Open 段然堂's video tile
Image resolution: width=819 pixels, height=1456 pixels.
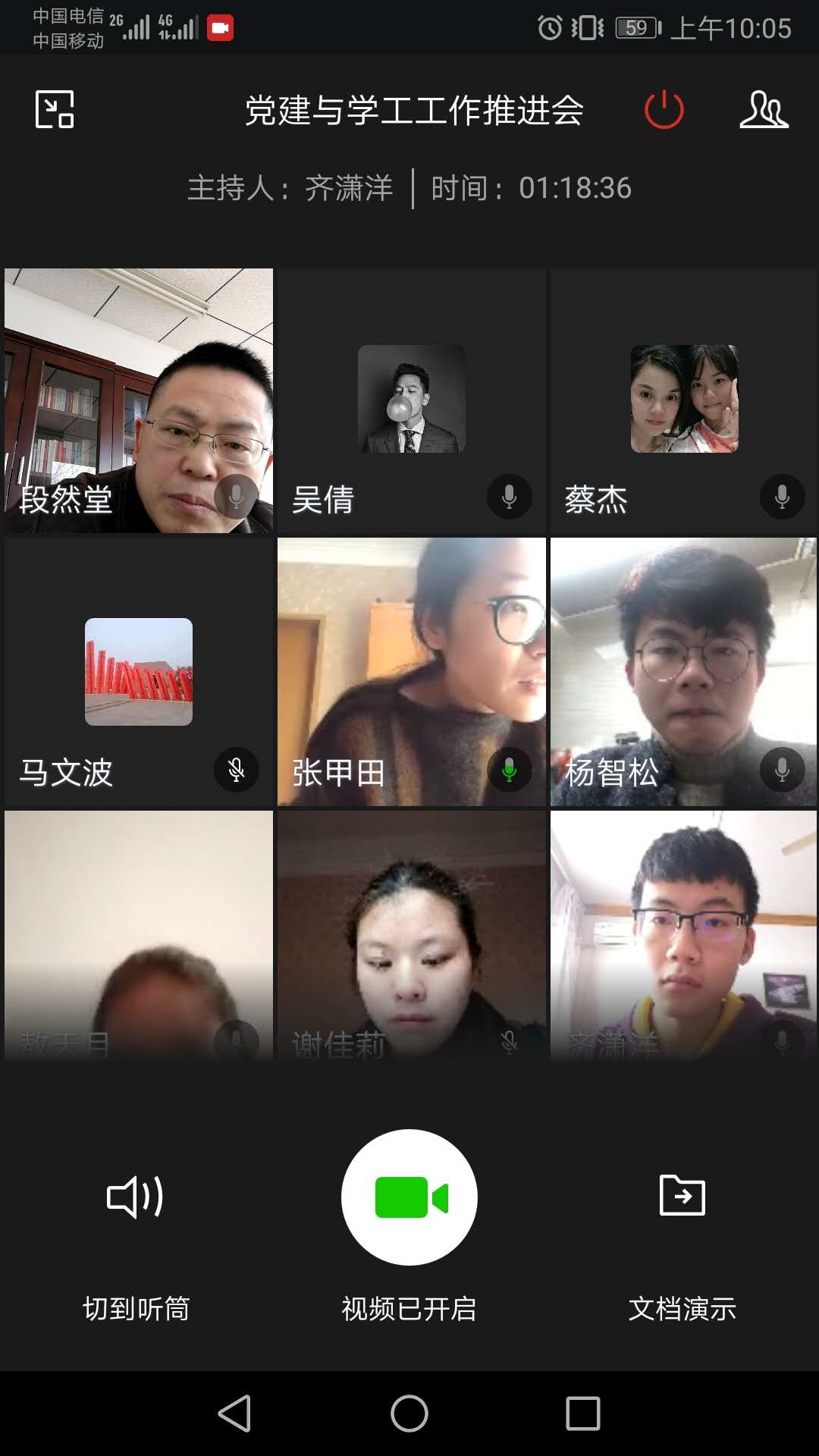click(x=139, y=400)
